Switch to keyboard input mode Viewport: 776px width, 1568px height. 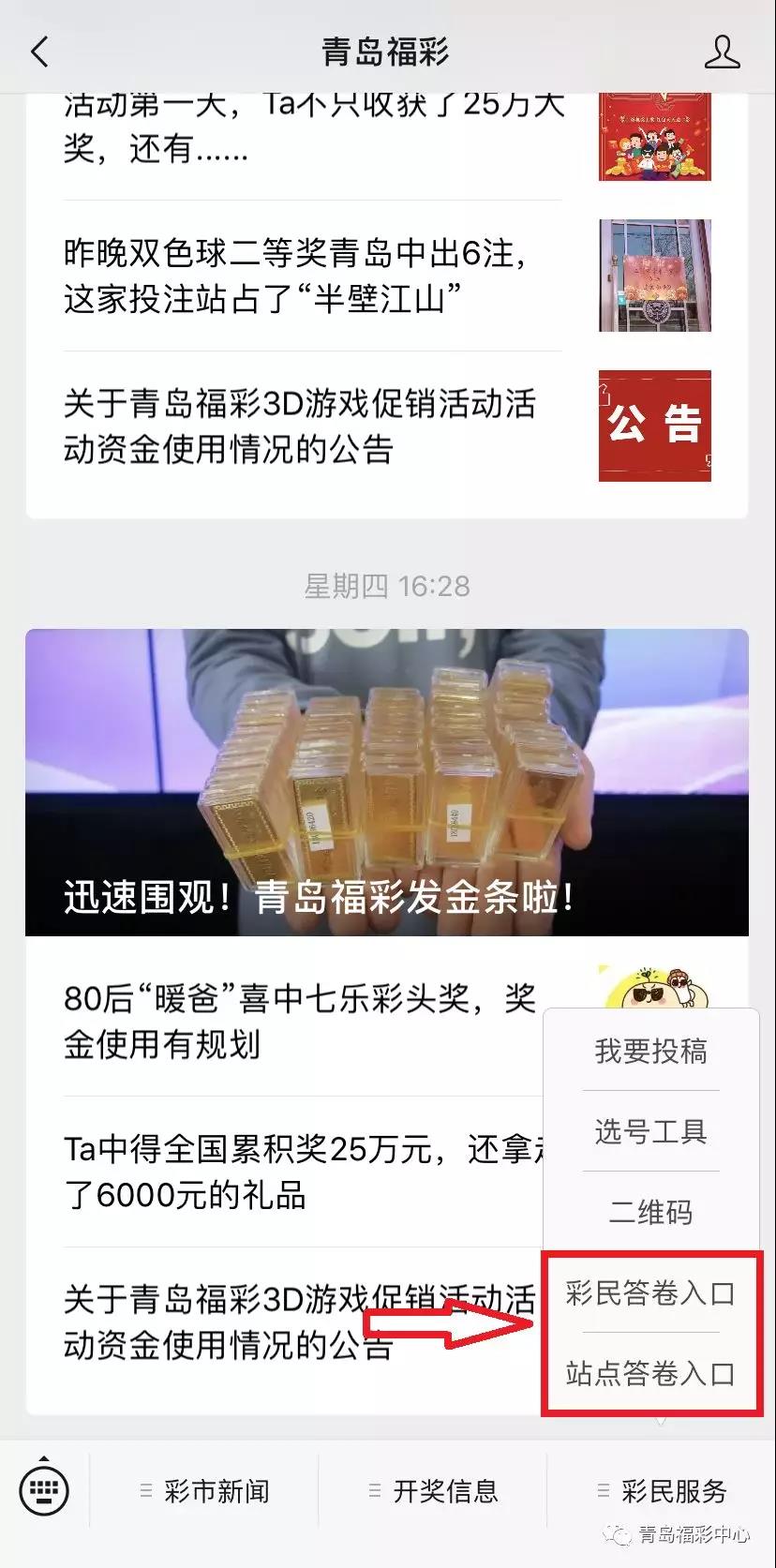point(44,1489)
